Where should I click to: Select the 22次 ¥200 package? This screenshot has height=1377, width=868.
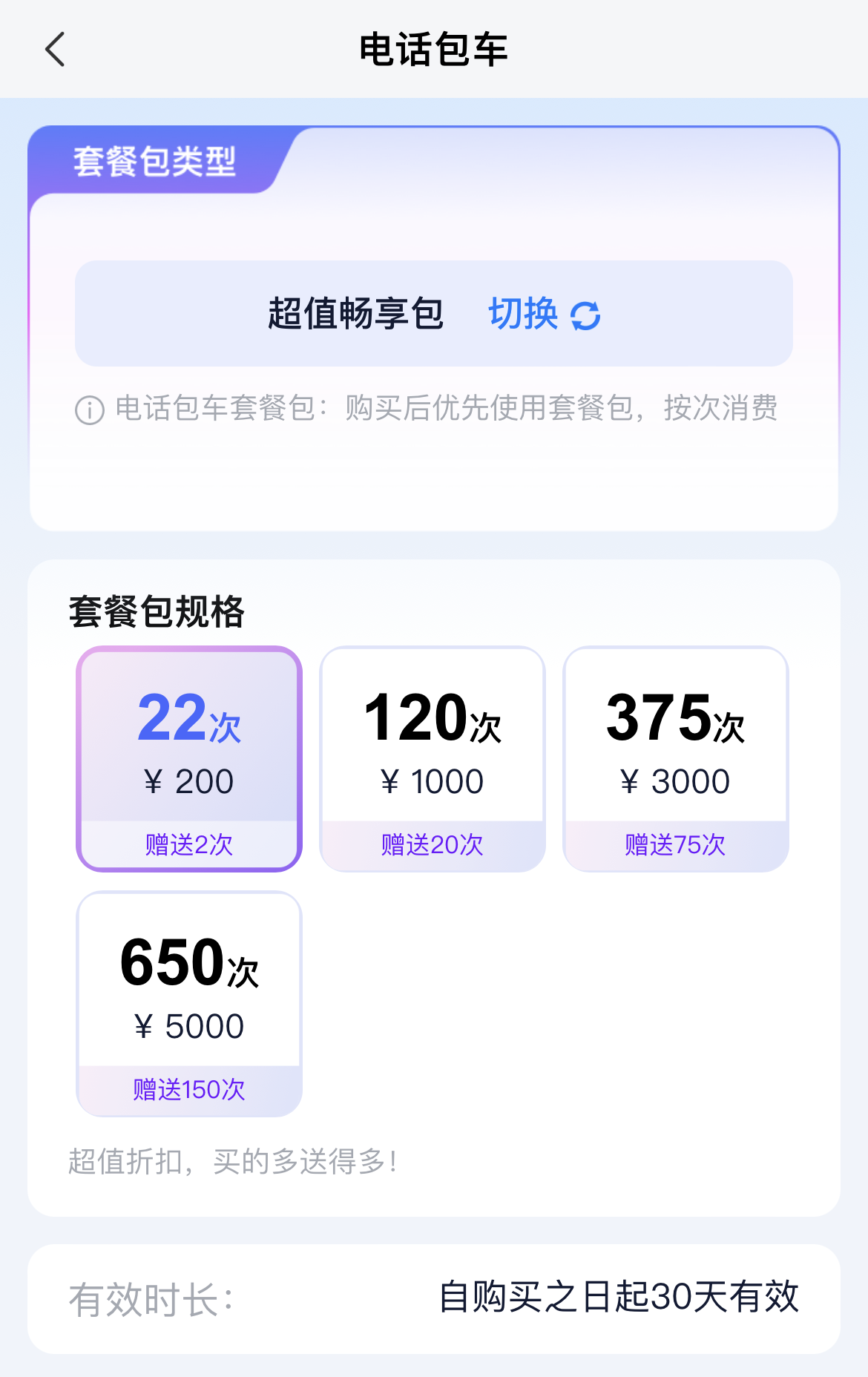(x=189, y=758)
